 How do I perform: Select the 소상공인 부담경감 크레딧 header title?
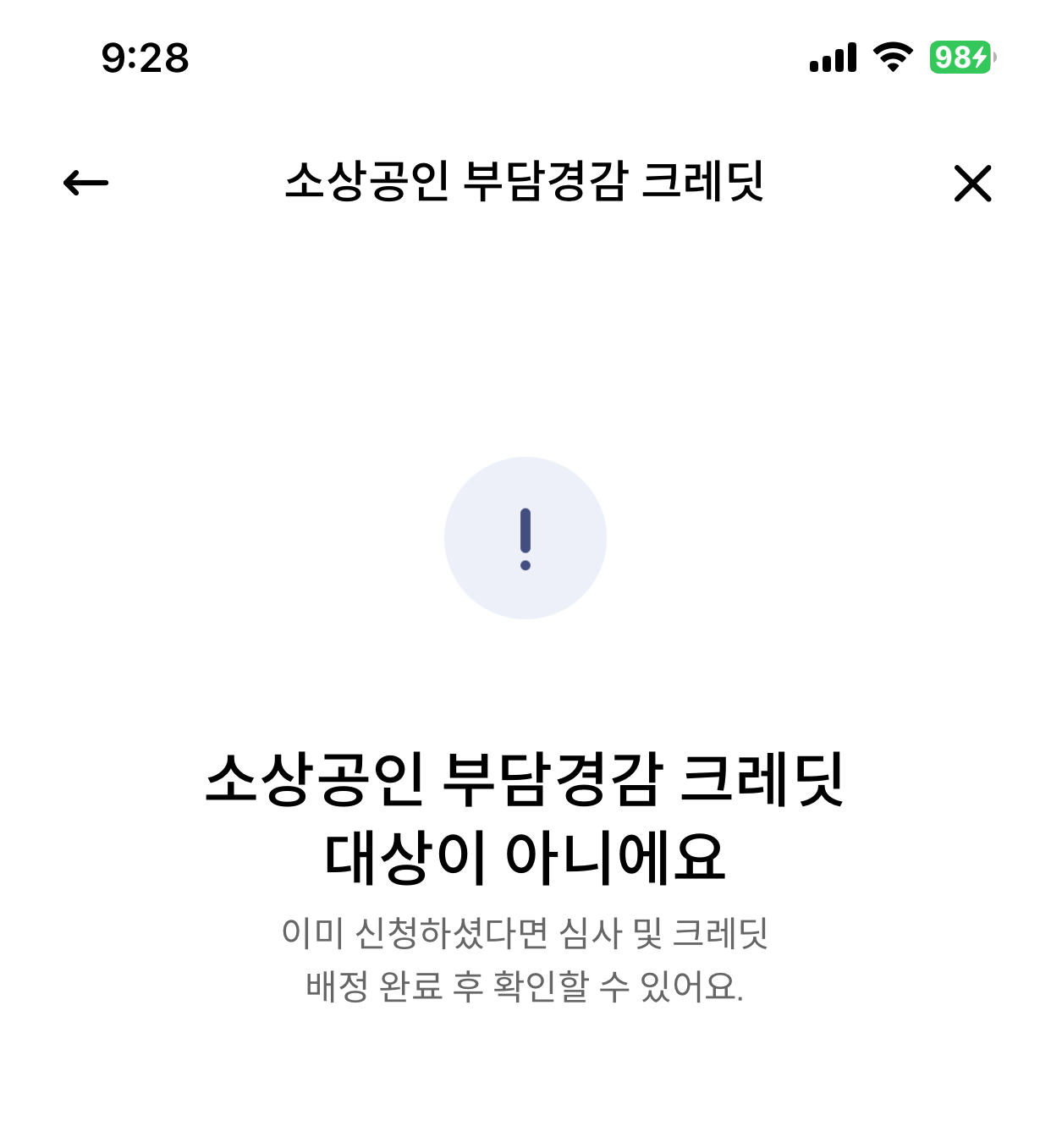coord(525,181)
